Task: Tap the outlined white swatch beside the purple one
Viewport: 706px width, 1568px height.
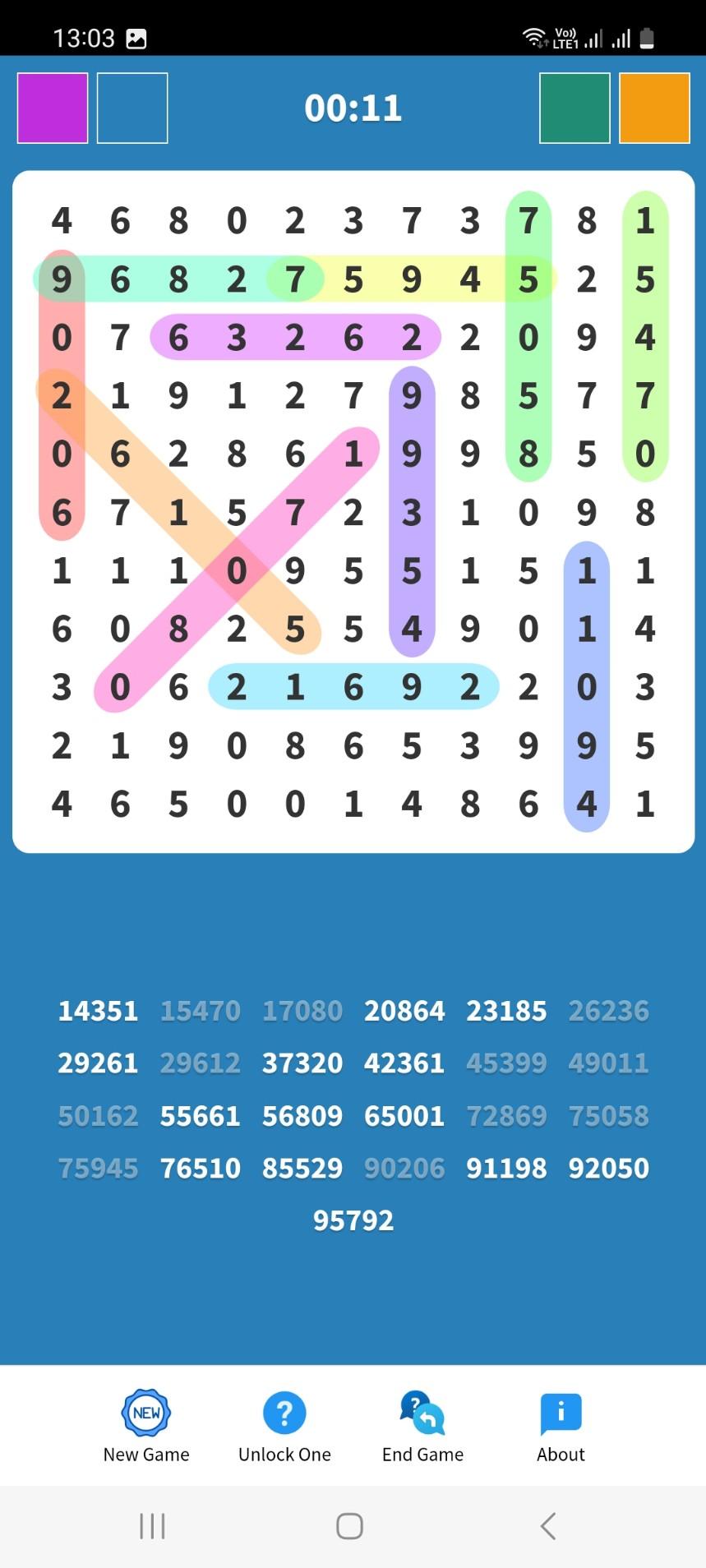Action: pyautogui.click(x=132, y=108)
